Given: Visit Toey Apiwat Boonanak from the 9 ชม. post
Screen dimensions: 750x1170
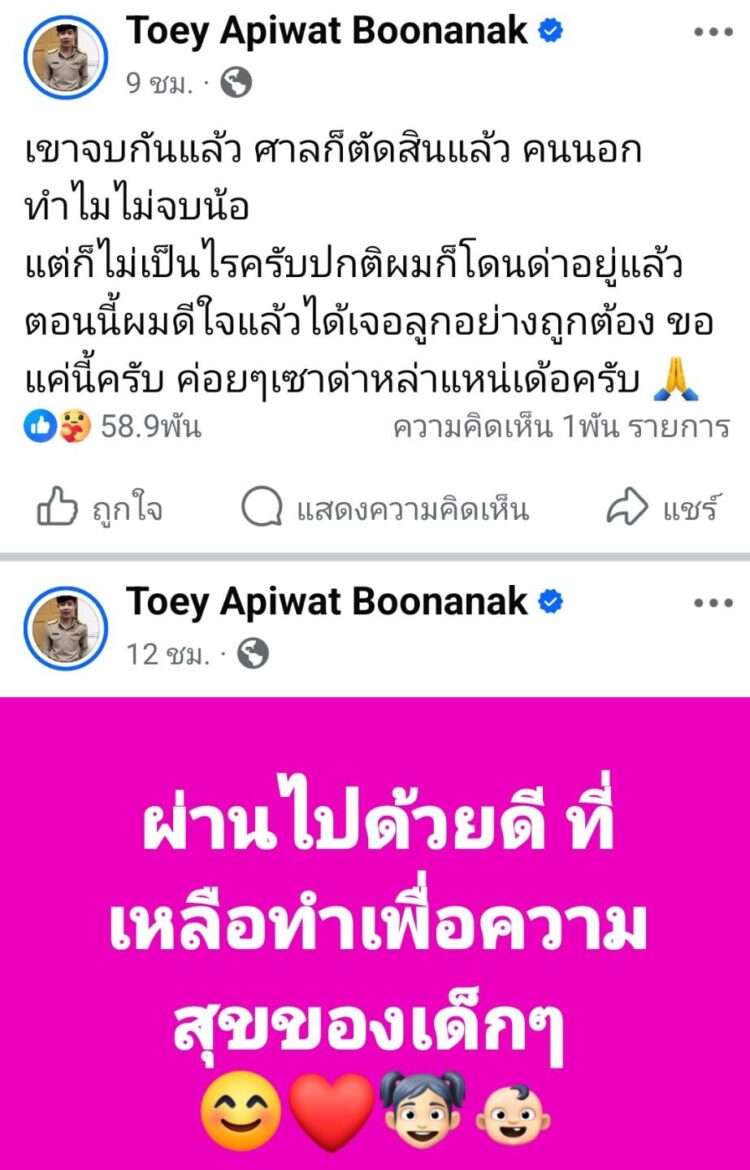Looking at the screenshot, I should tap(327, 31).
